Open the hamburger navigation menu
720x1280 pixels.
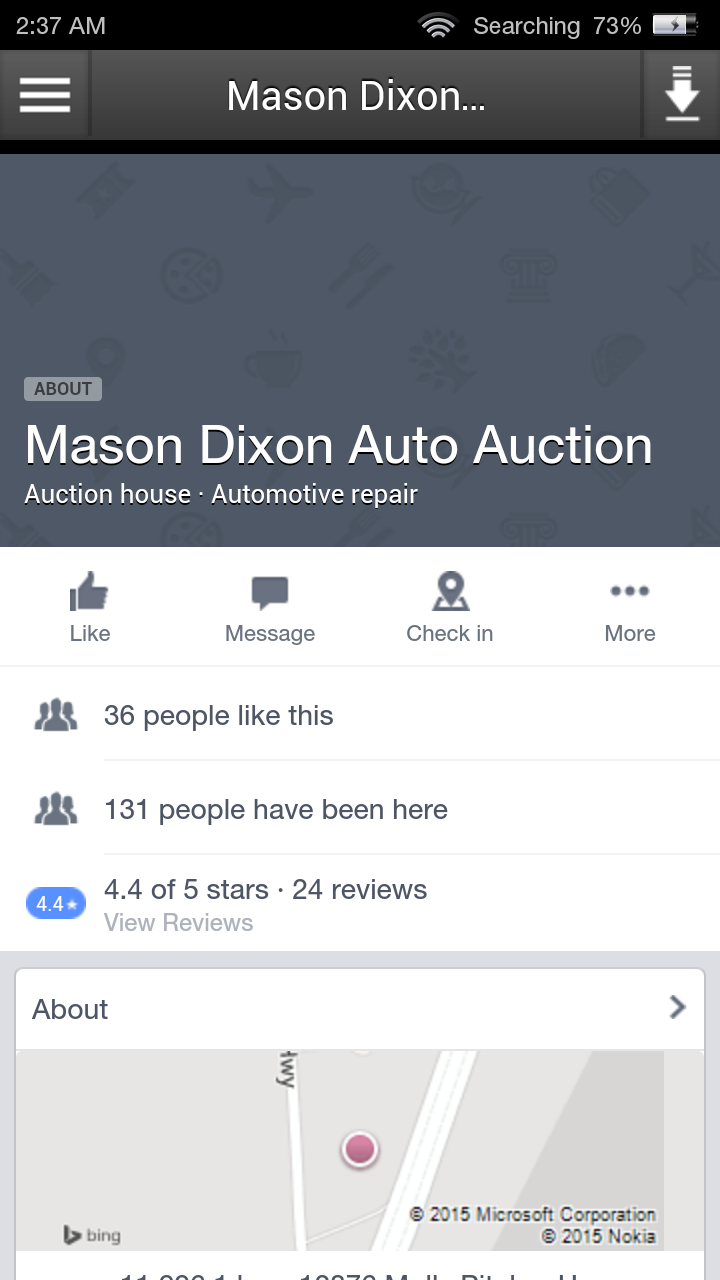tap(43, 95)
